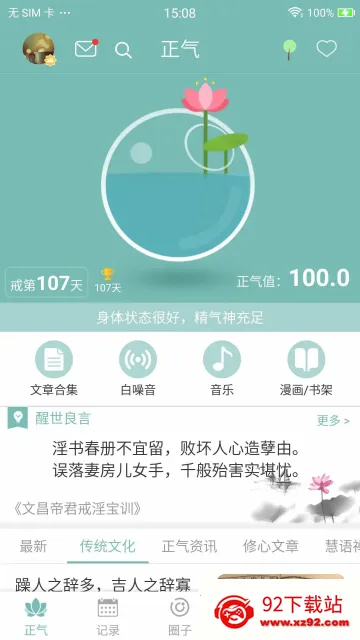360x640 pixels.
Task: Open 漫画/书架 comics and bookshelf
Action: click(306, 369)
